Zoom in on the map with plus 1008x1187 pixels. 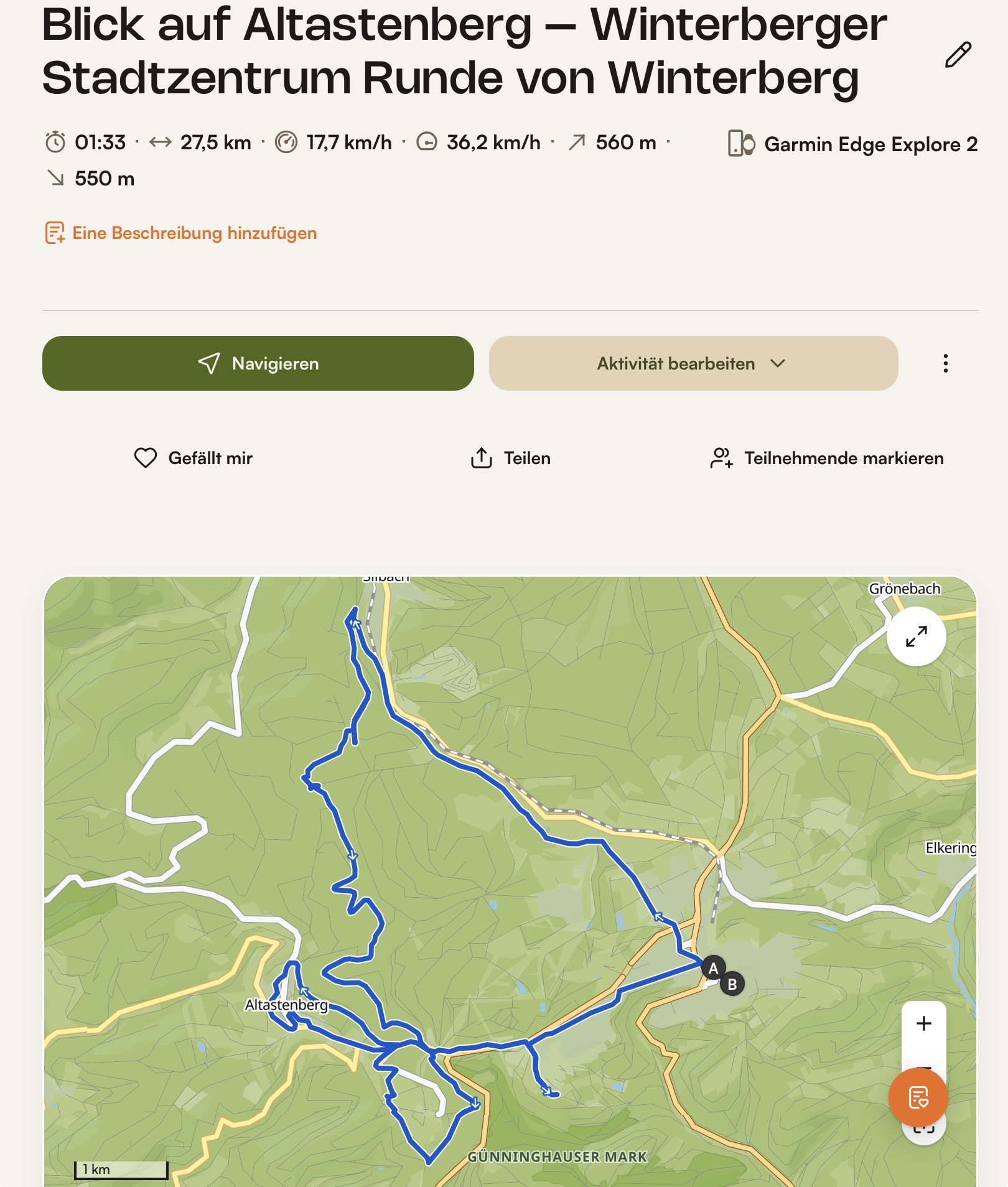(923, 1023)
